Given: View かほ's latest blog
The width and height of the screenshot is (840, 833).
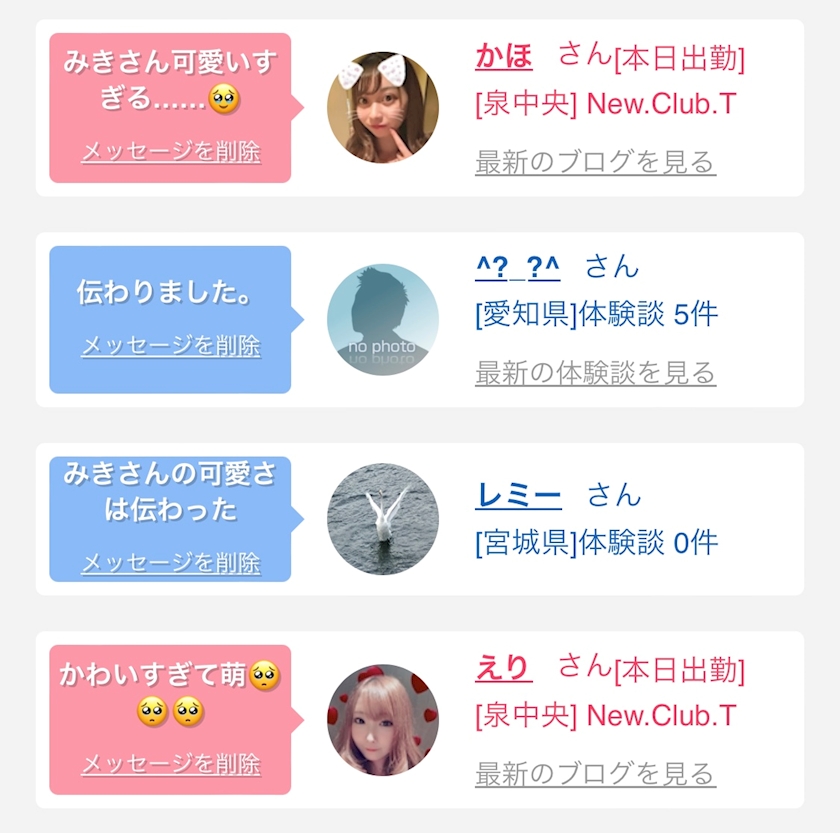Looking at the screenshot, I should 595,162.
